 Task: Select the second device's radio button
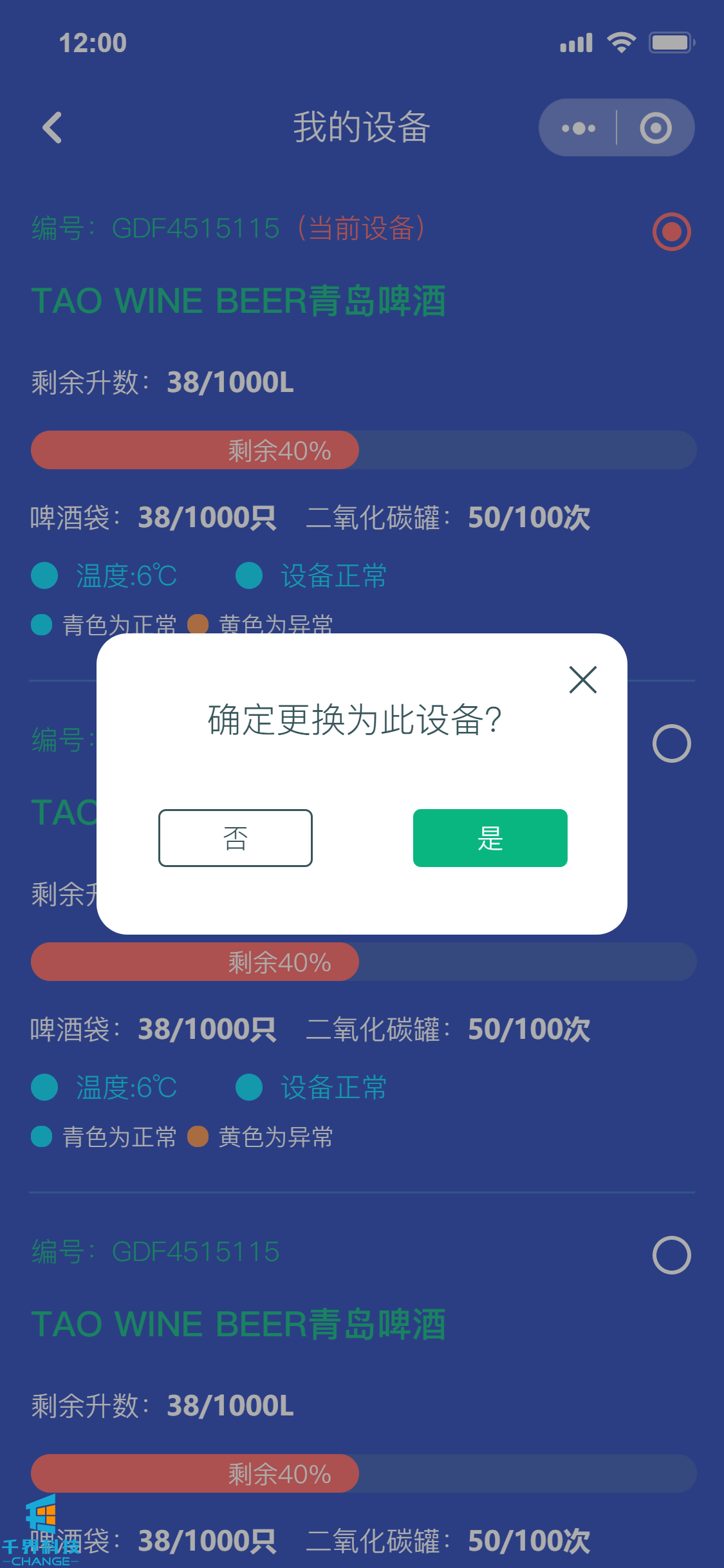coord(671,743)
